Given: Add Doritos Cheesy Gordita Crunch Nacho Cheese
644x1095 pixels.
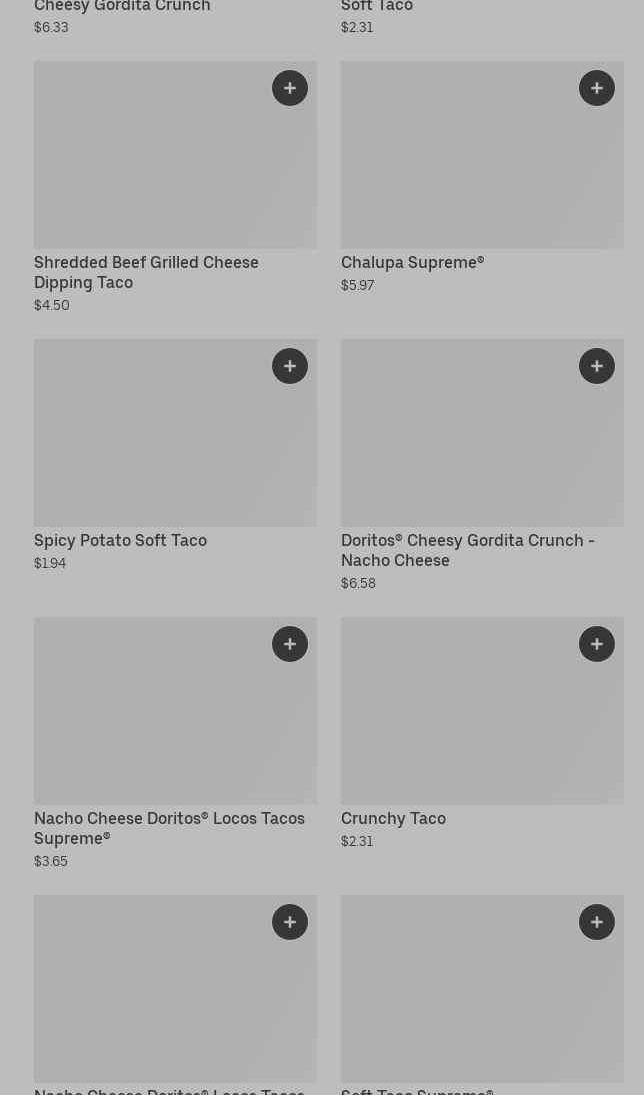Looking at the screenshot, I should [597, 366].
